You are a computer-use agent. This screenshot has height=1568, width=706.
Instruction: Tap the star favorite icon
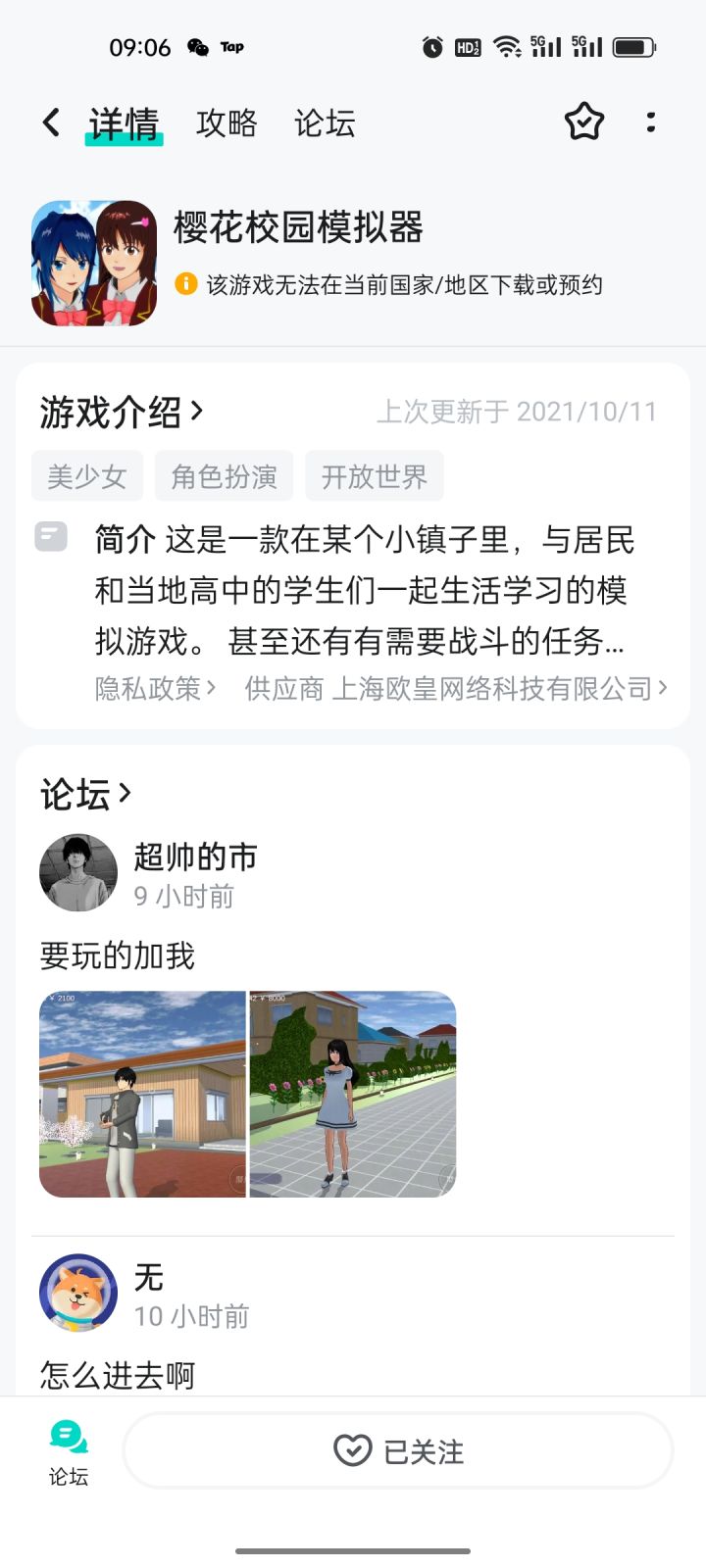pos(584,122)
